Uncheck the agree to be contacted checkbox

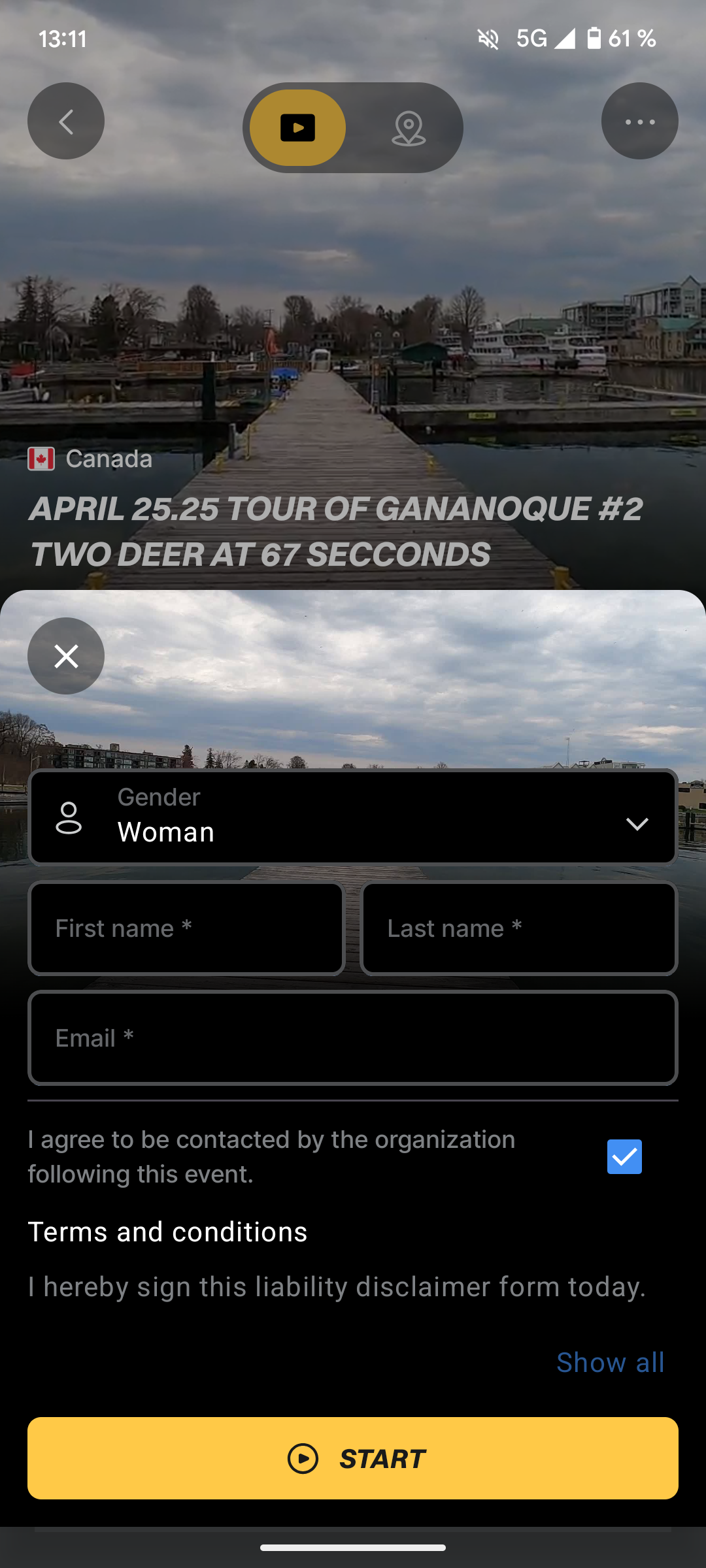624,1157
